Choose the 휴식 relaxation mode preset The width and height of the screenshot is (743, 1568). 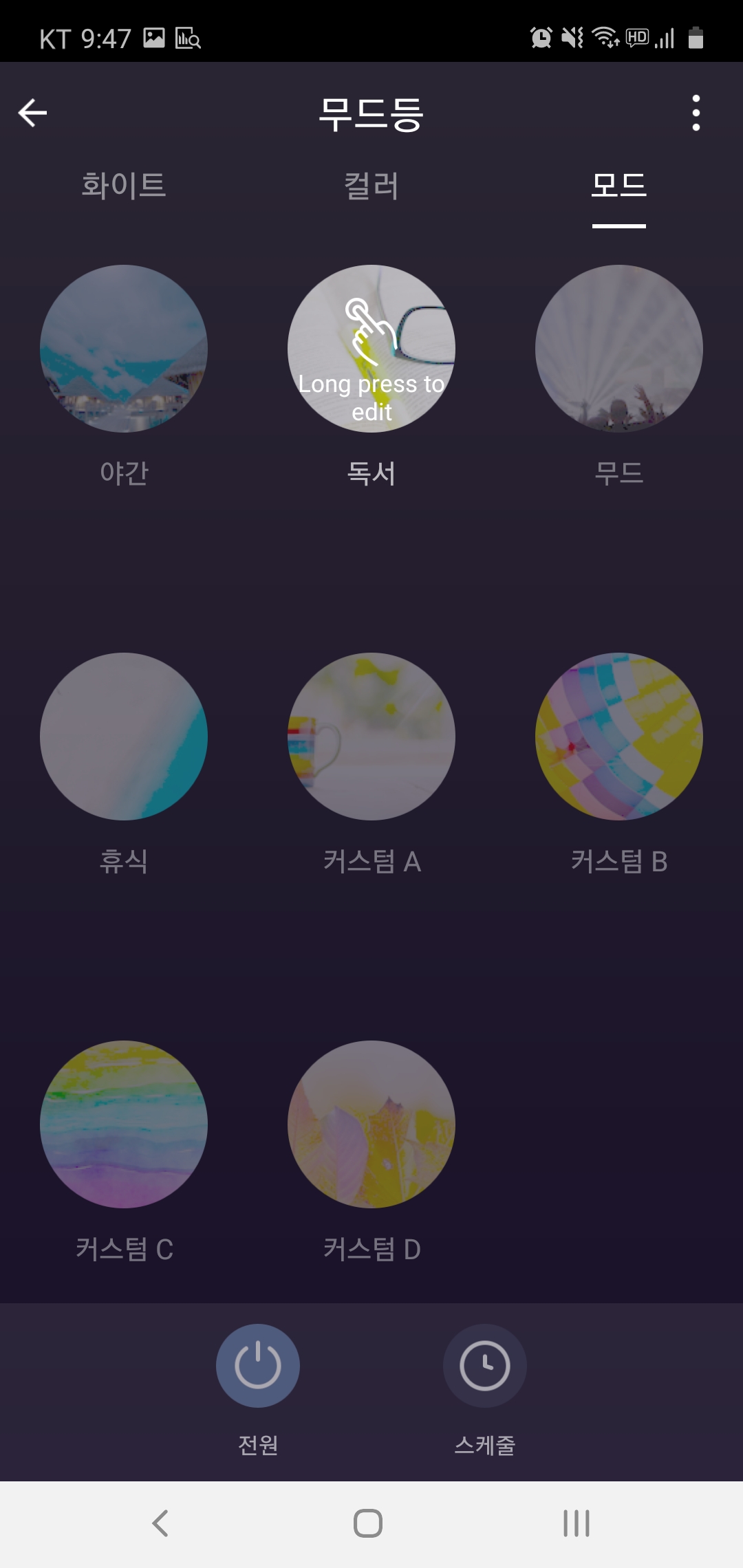[x=124, y=736]
